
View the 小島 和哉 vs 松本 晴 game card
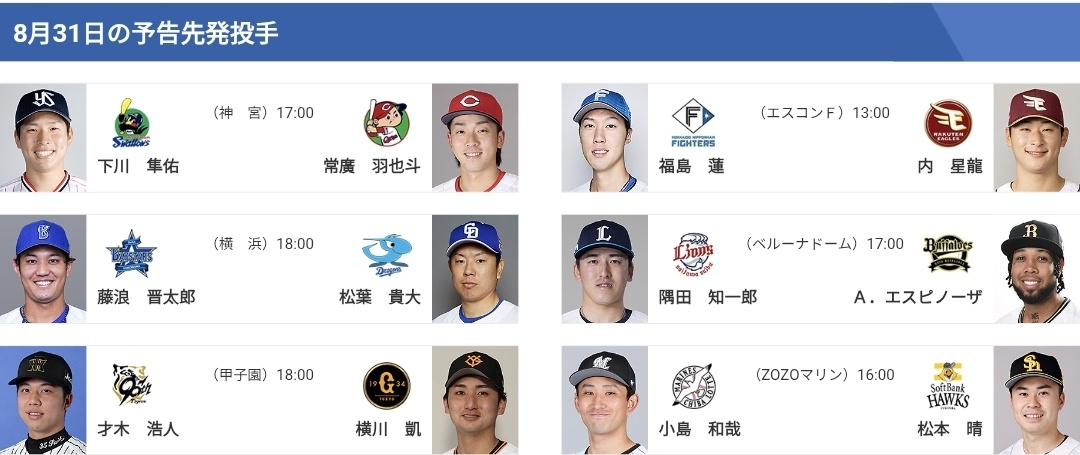[x=820, y=400]
